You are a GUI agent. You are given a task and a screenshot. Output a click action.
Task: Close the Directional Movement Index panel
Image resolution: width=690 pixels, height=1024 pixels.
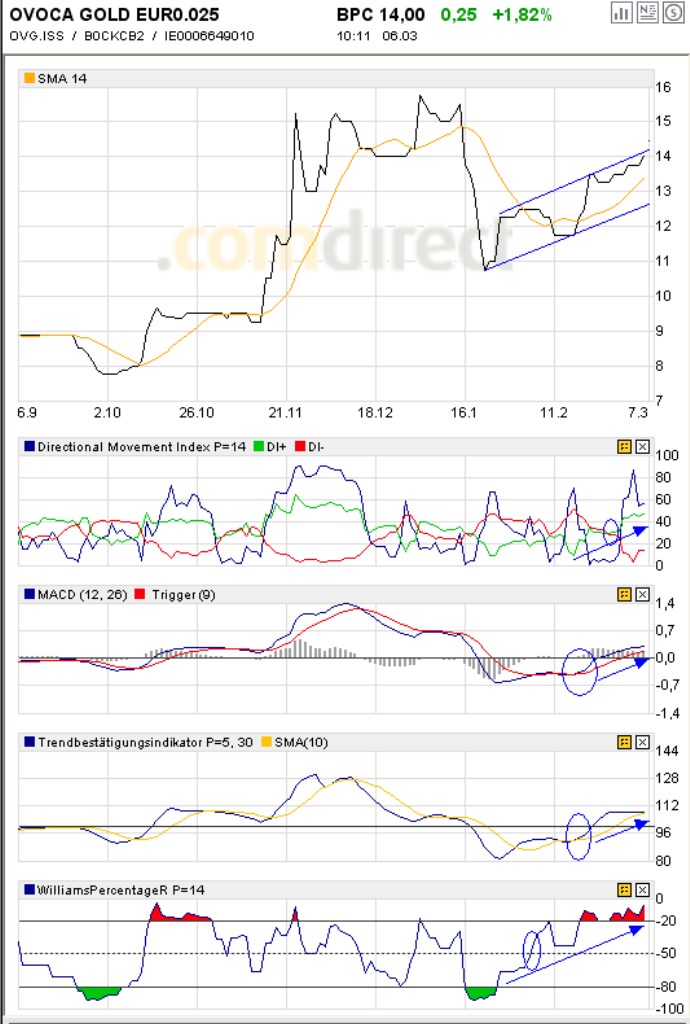[643, 447]
